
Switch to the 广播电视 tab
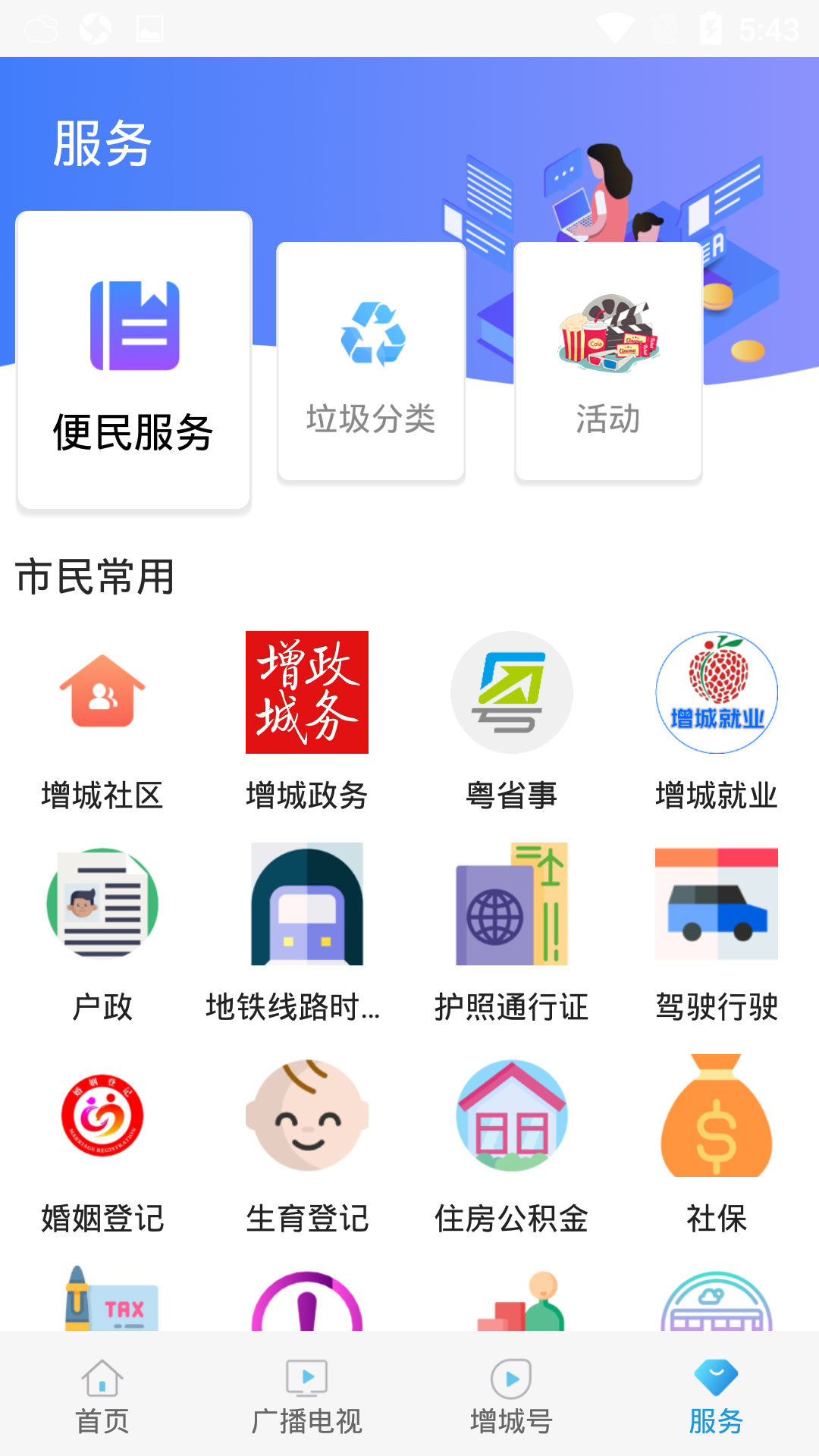pos(307,1395)
